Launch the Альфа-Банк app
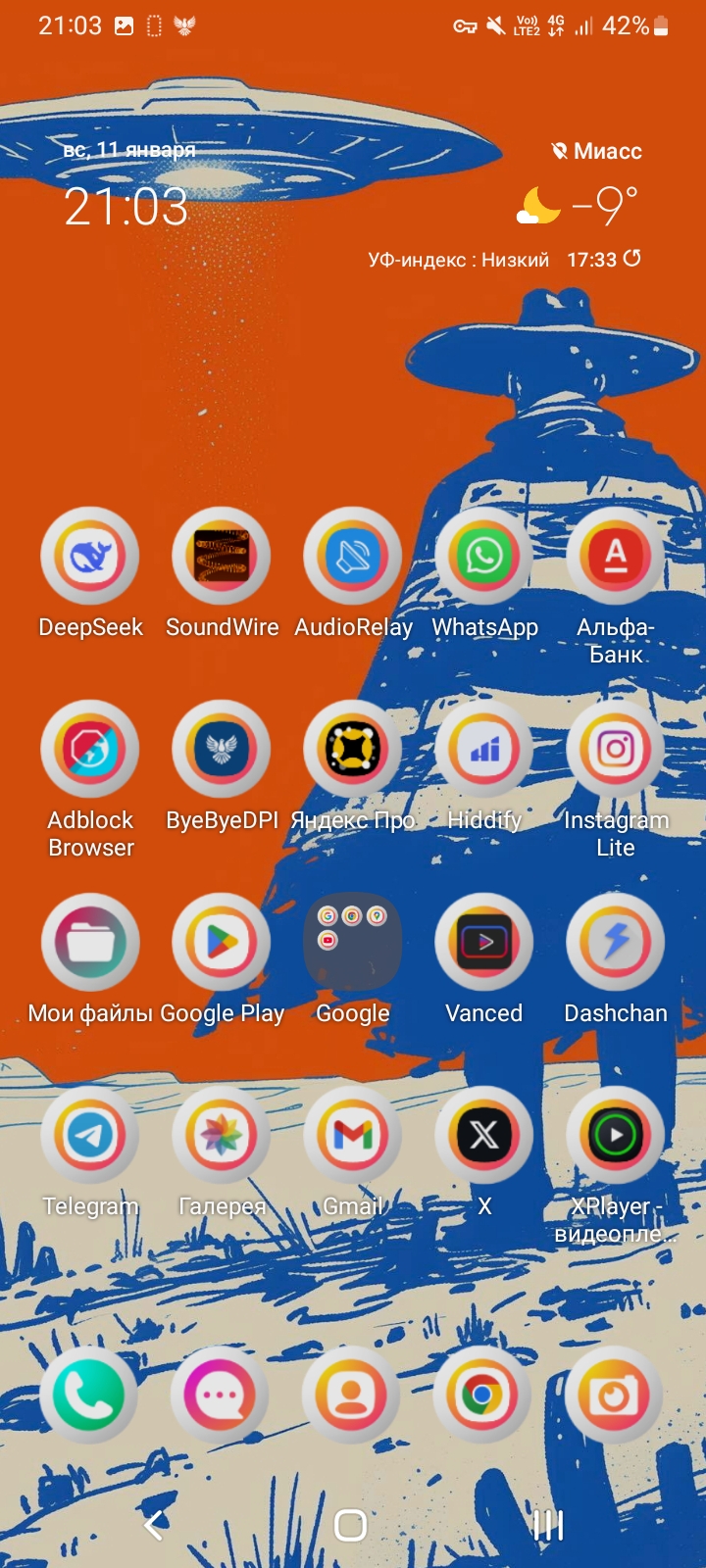Image resolution: width=706 pixels, height=1568 pixels. coord(616,556)
